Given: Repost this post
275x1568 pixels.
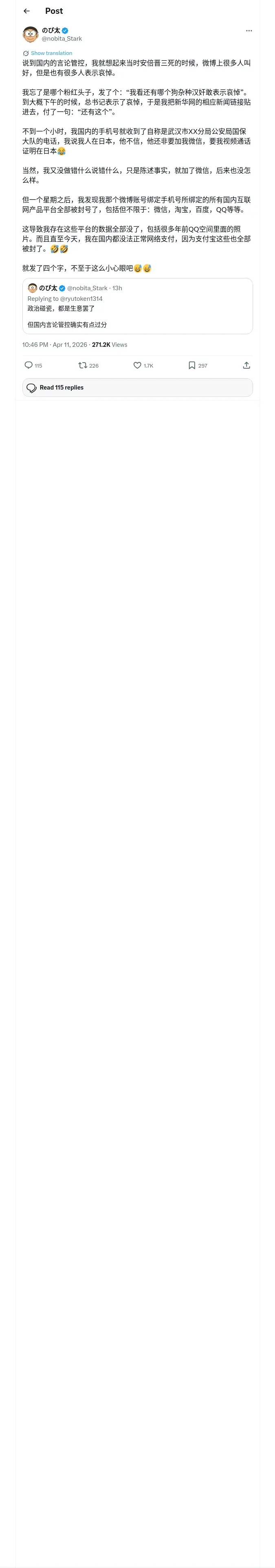Looking at the screenshot, I should pyautogui.click(x=83, y=365).
